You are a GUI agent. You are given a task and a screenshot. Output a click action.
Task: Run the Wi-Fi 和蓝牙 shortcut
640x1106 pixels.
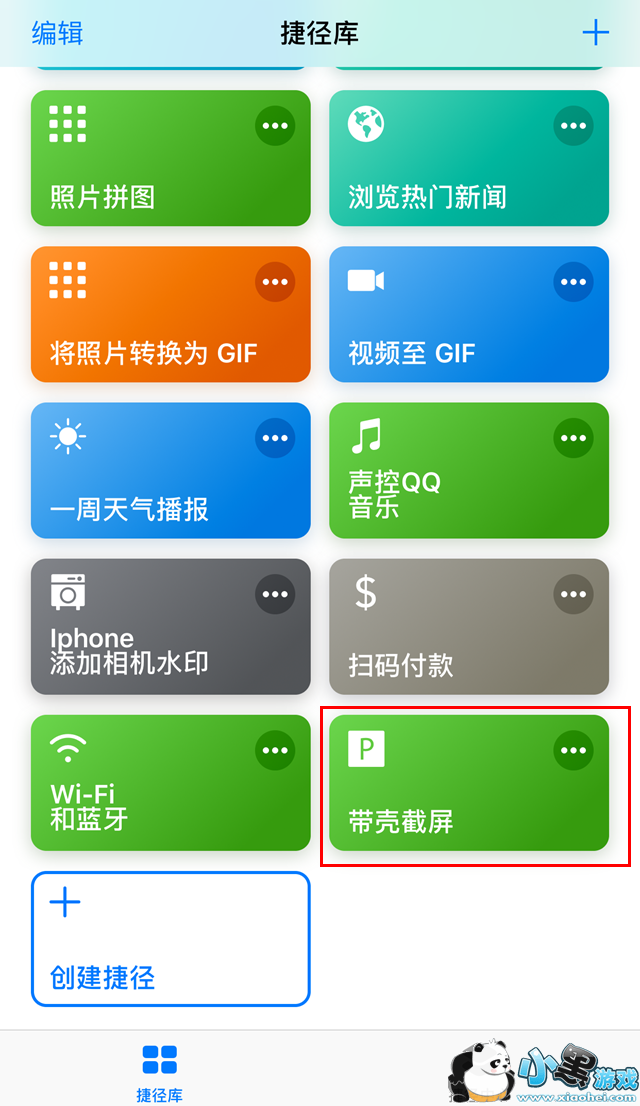[x=140, y=803]
